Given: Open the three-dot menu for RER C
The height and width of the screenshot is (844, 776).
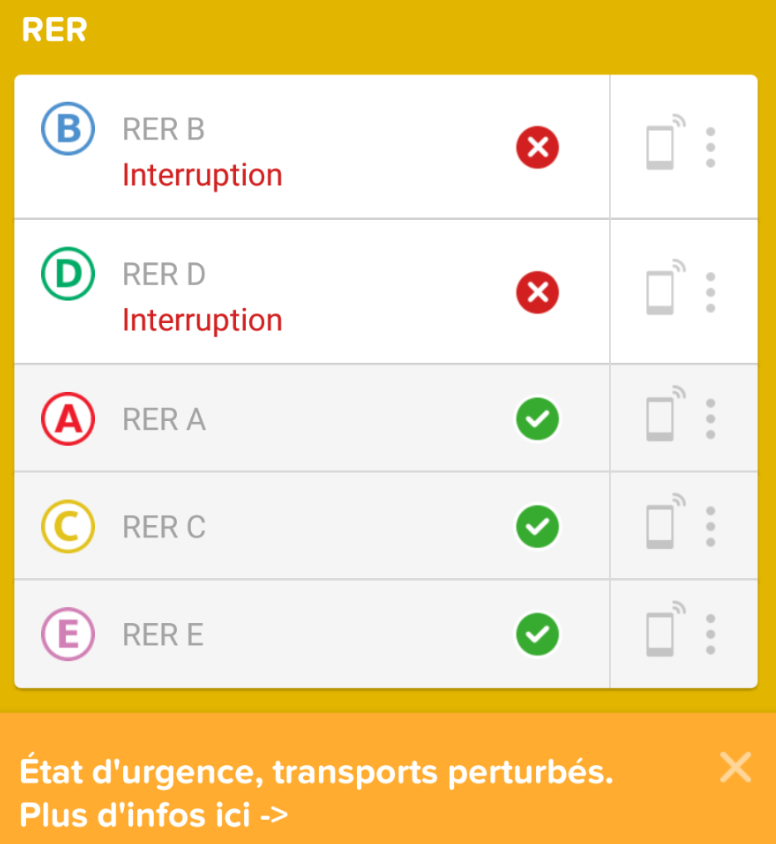Looking at the screenshot, I should (x=710, y=527).
